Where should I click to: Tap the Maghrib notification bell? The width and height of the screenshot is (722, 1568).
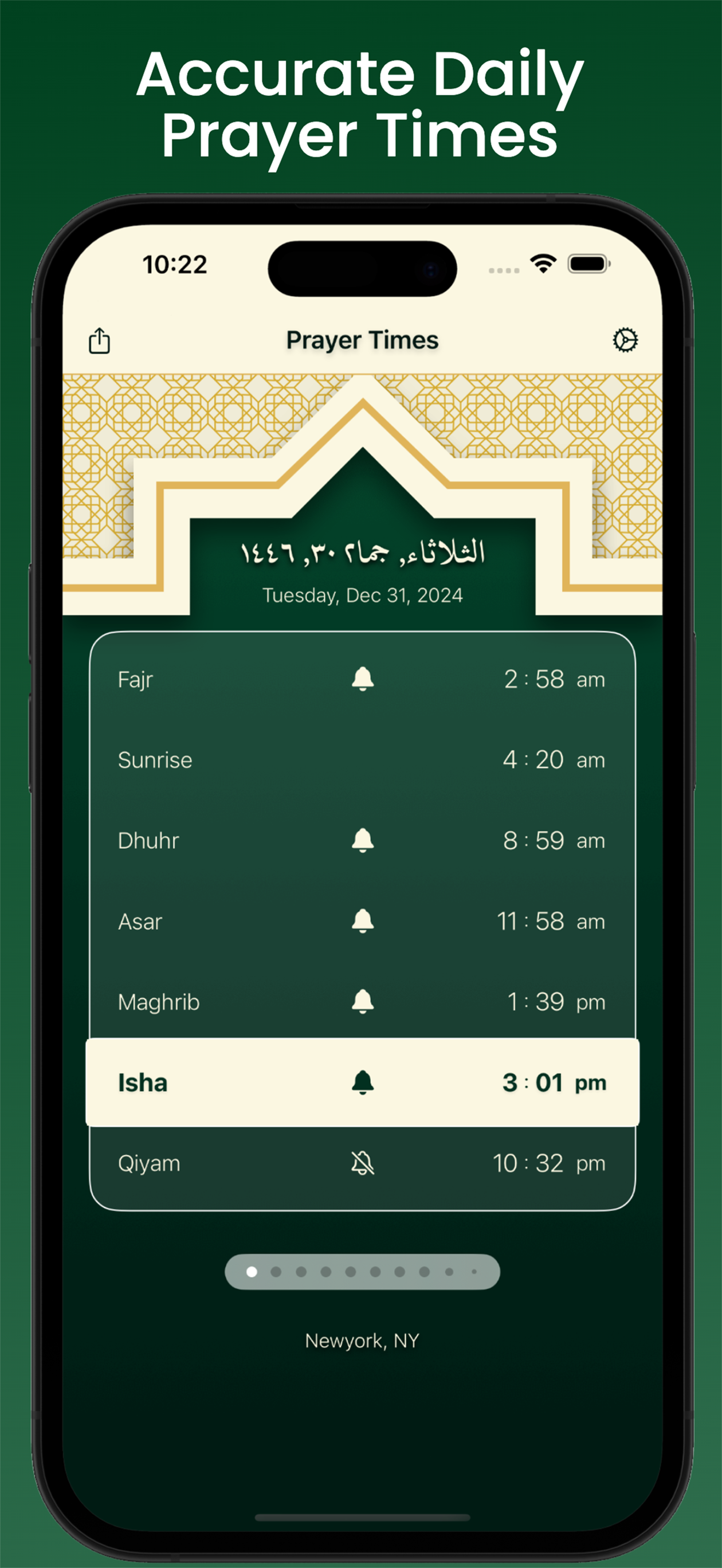(x=362, y=1001)
